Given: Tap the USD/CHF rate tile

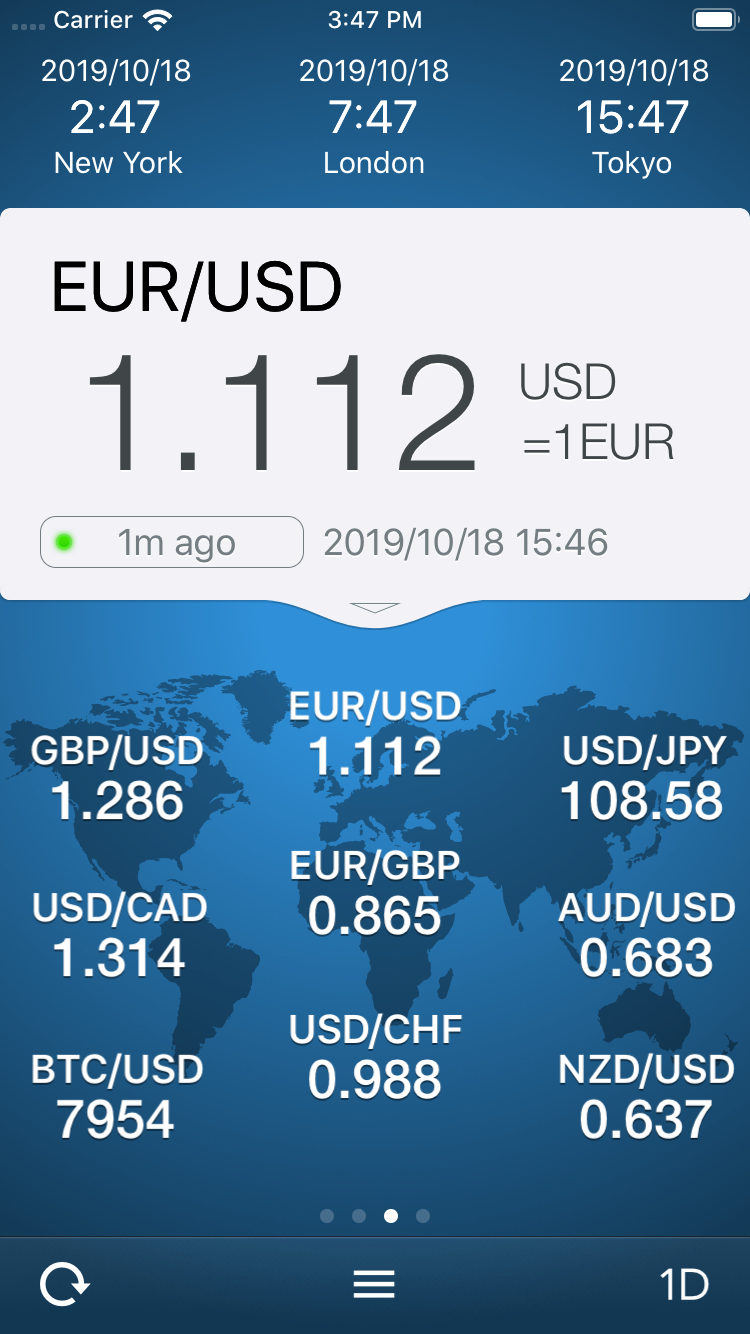Looking at the screenshot, I should [374, 1055].
